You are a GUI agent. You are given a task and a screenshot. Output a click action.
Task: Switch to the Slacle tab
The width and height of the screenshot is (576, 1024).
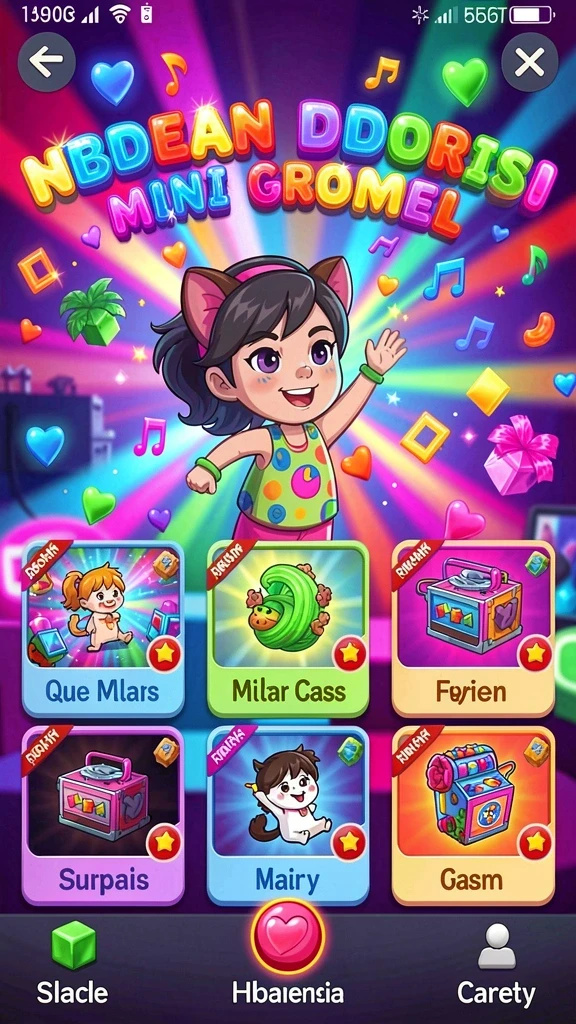(72, 963)
